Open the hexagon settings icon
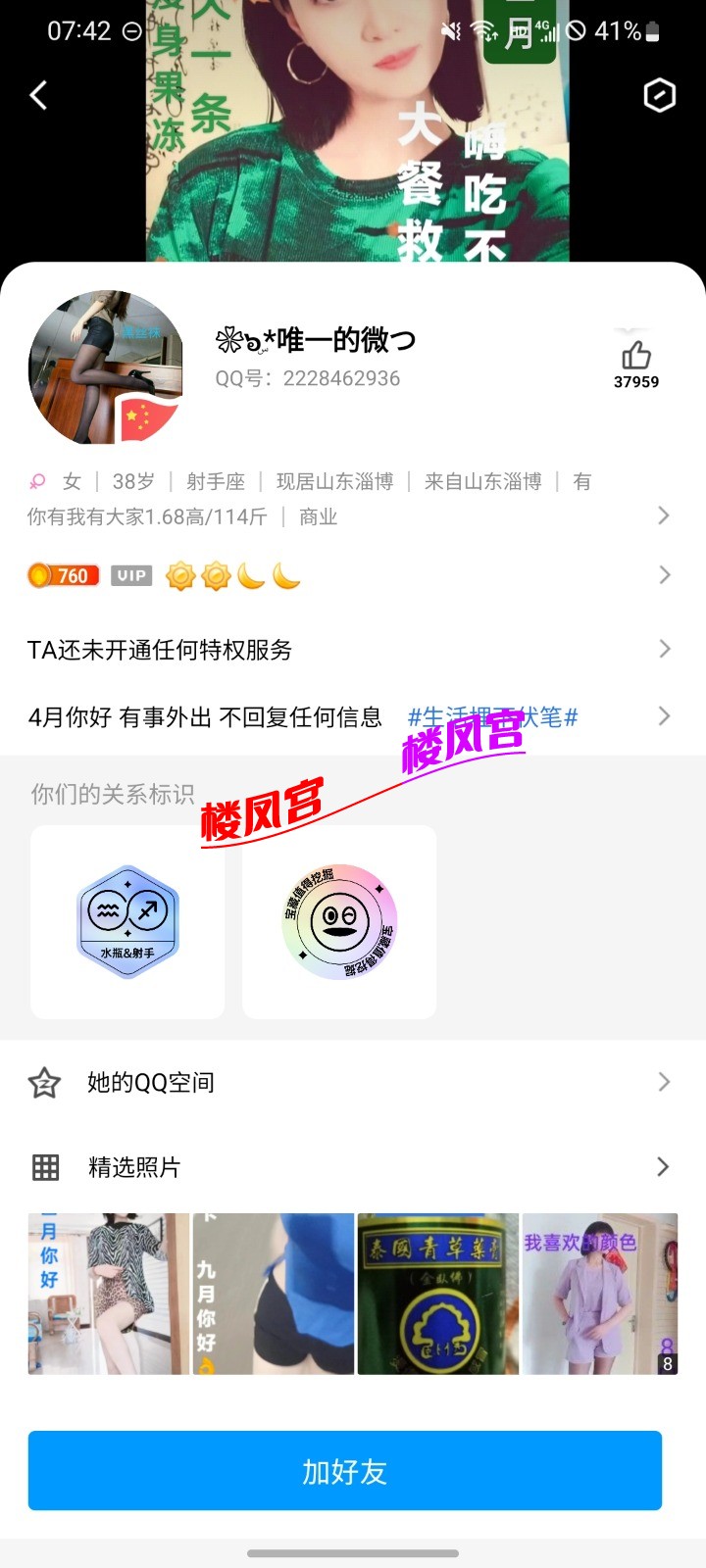The height and width of the screenshot is (1568, 706). point(659,95)
